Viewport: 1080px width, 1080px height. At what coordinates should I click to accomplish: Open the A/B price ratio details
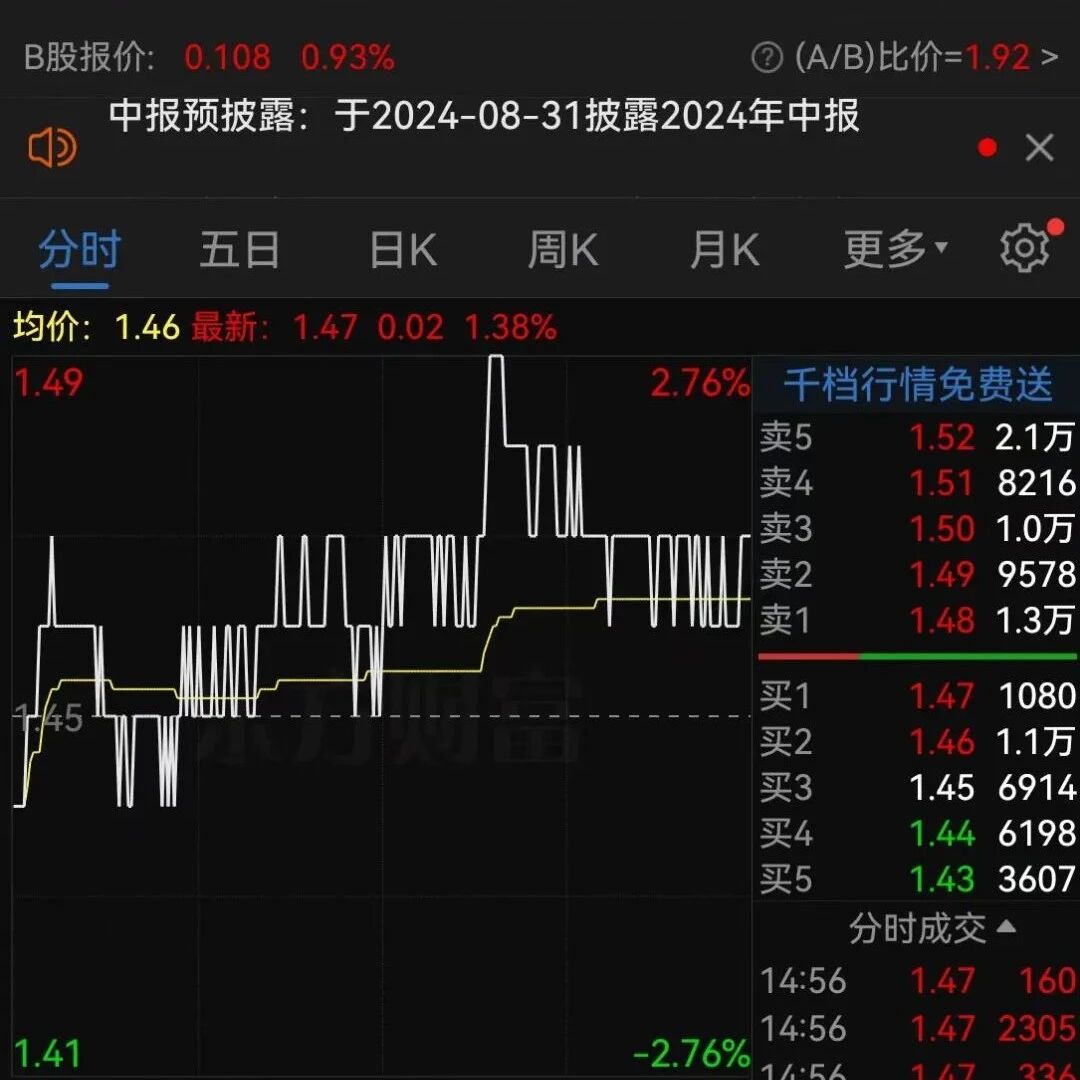pos(905,57)
